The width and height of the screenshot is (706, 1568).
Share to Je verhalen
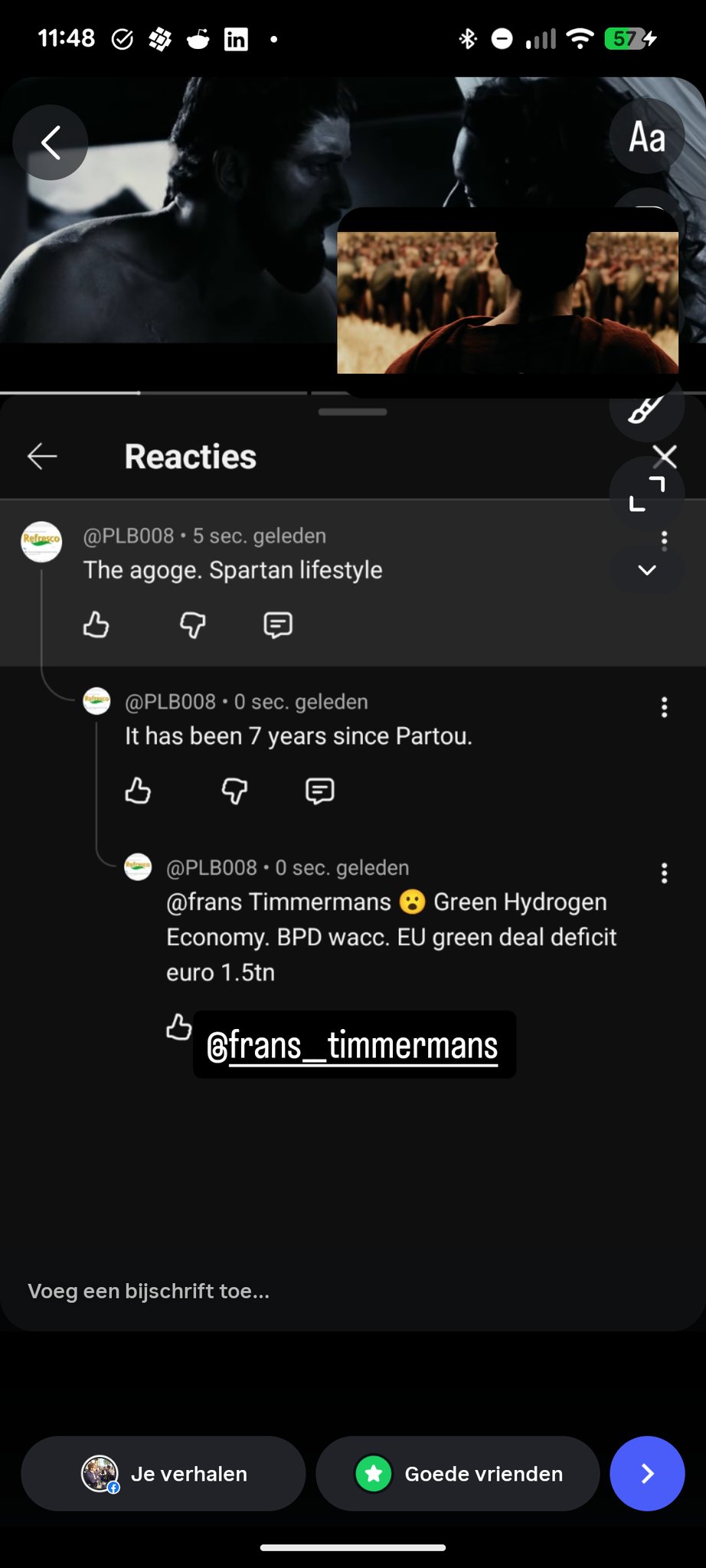pos(164,1474)
